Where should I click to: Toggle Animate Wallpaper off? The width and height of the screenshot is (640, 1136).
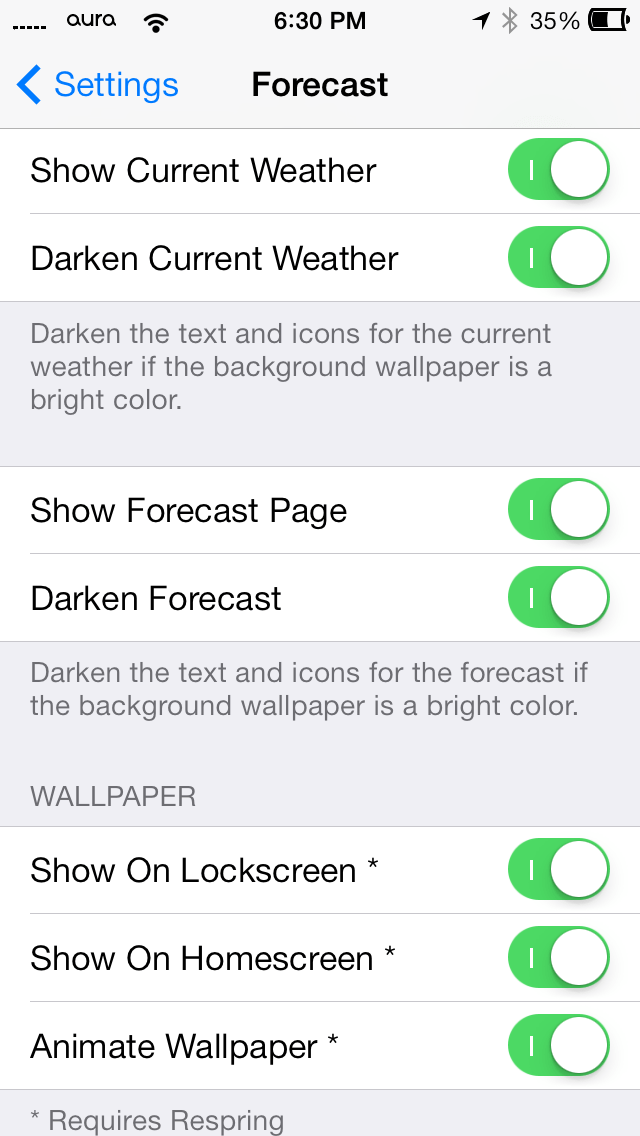click(558, 1046)
